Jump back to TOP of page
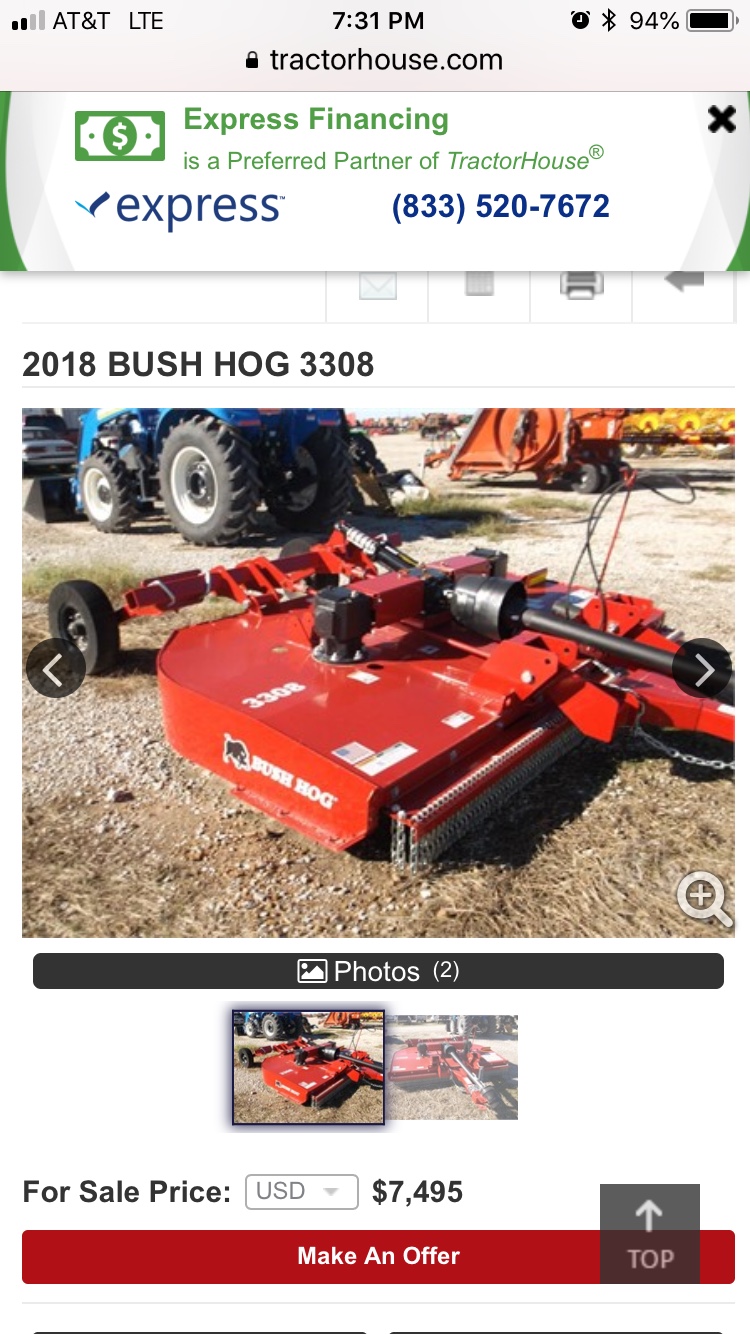 pos(650,1234)
